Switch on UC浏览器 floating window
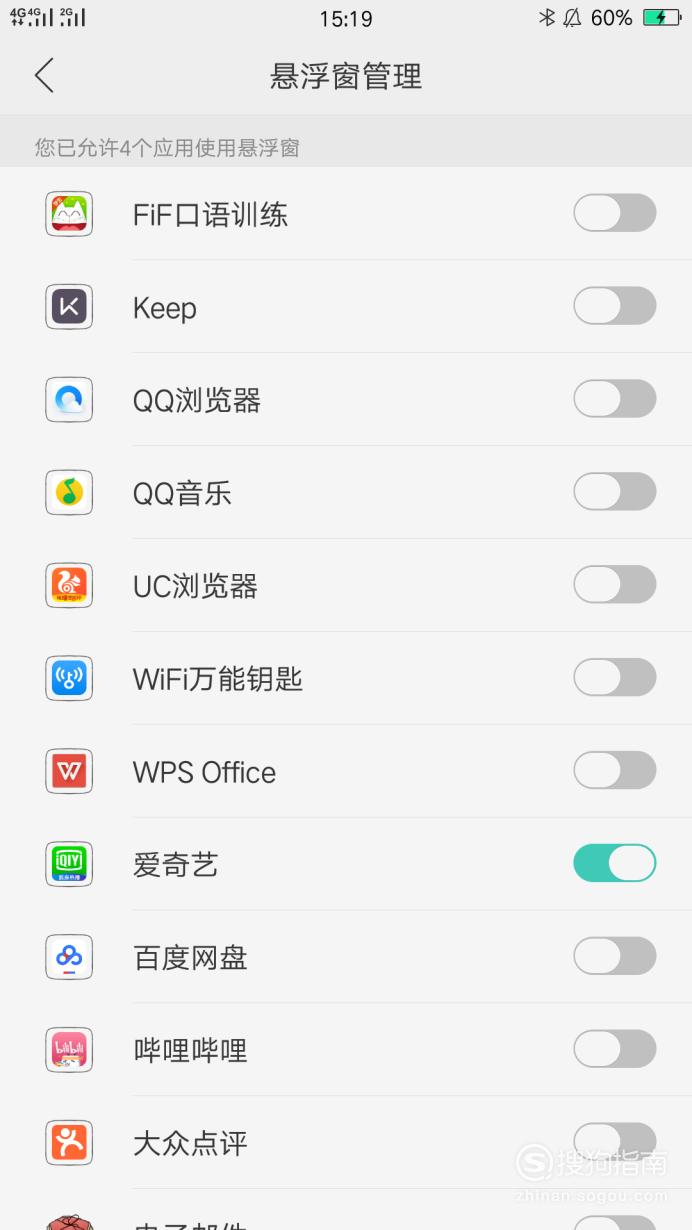This screenshot has width=692, height=1230. point(615,585)
